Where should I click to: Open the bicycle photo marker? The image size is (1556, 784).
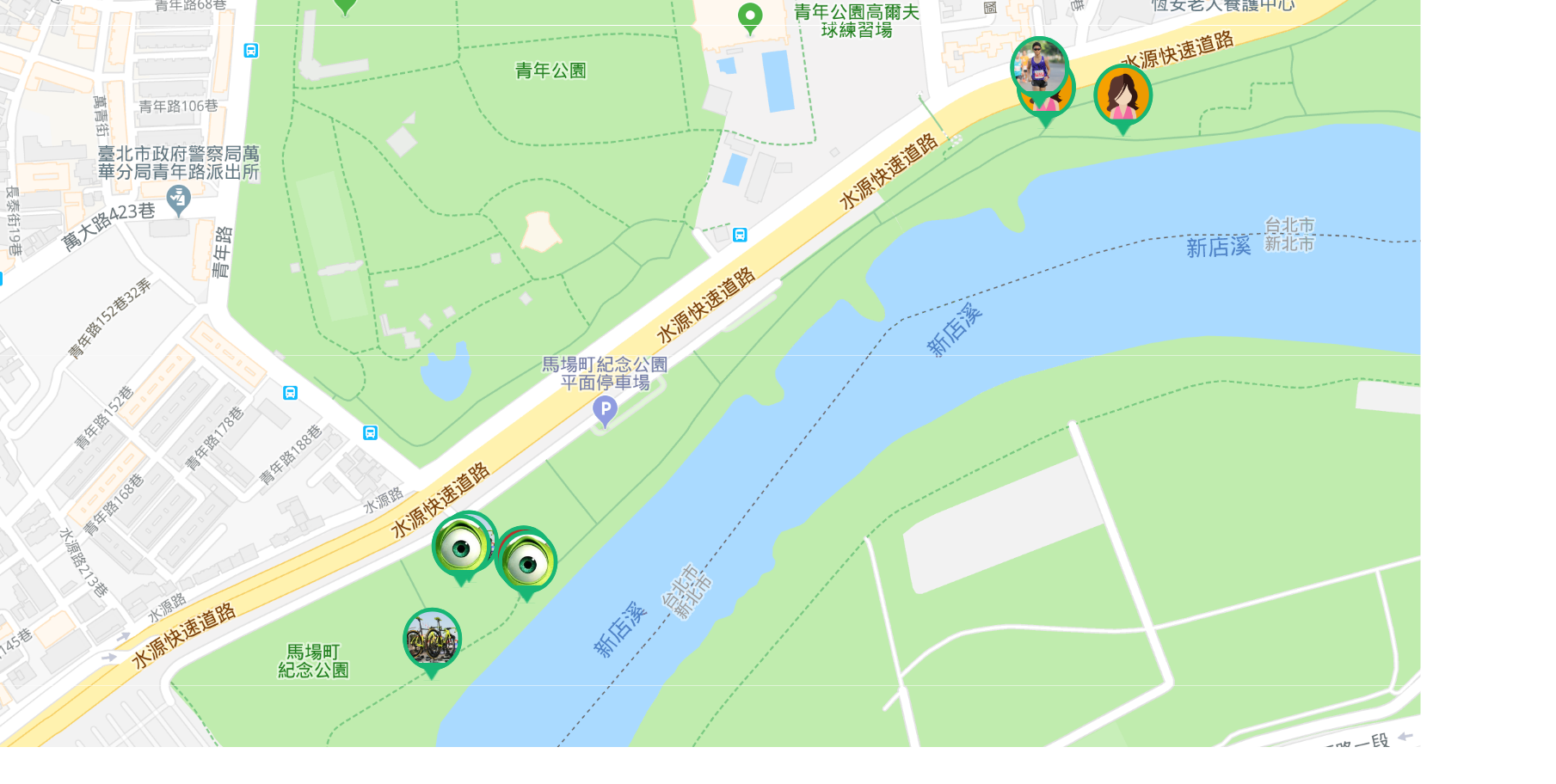coord(432,639)
